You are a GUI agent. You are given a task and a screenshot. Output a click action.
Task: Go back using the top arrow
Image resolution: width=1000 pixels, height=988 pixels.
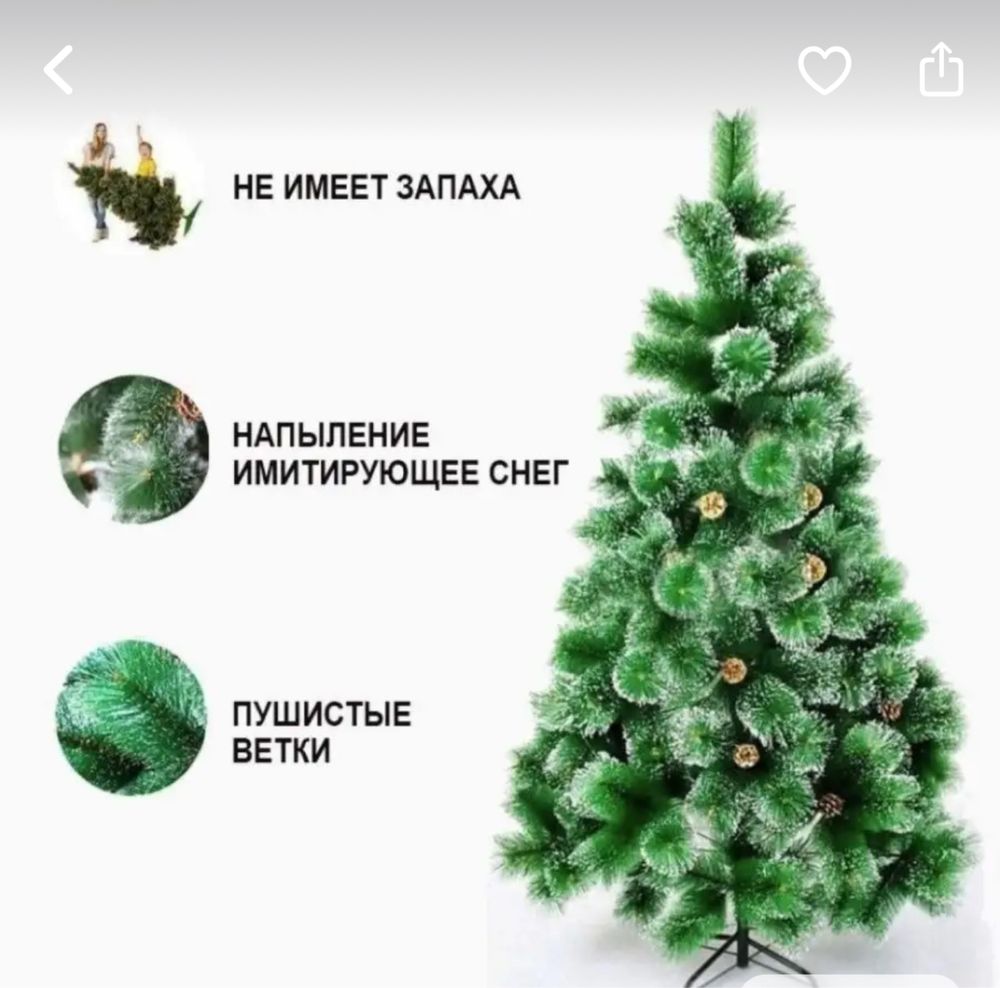[59, 71]
